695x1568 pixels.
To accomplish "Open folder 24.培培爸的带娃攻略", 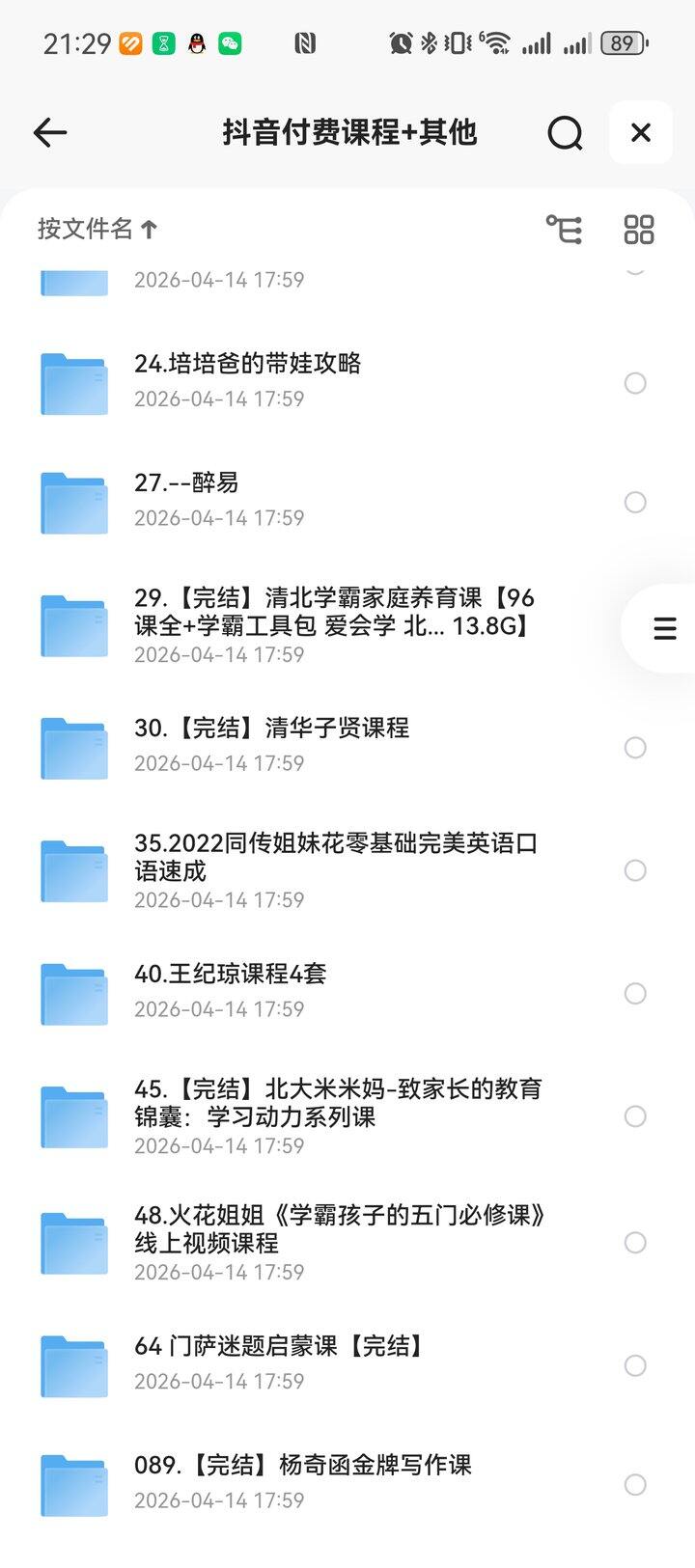I will 247,364.
